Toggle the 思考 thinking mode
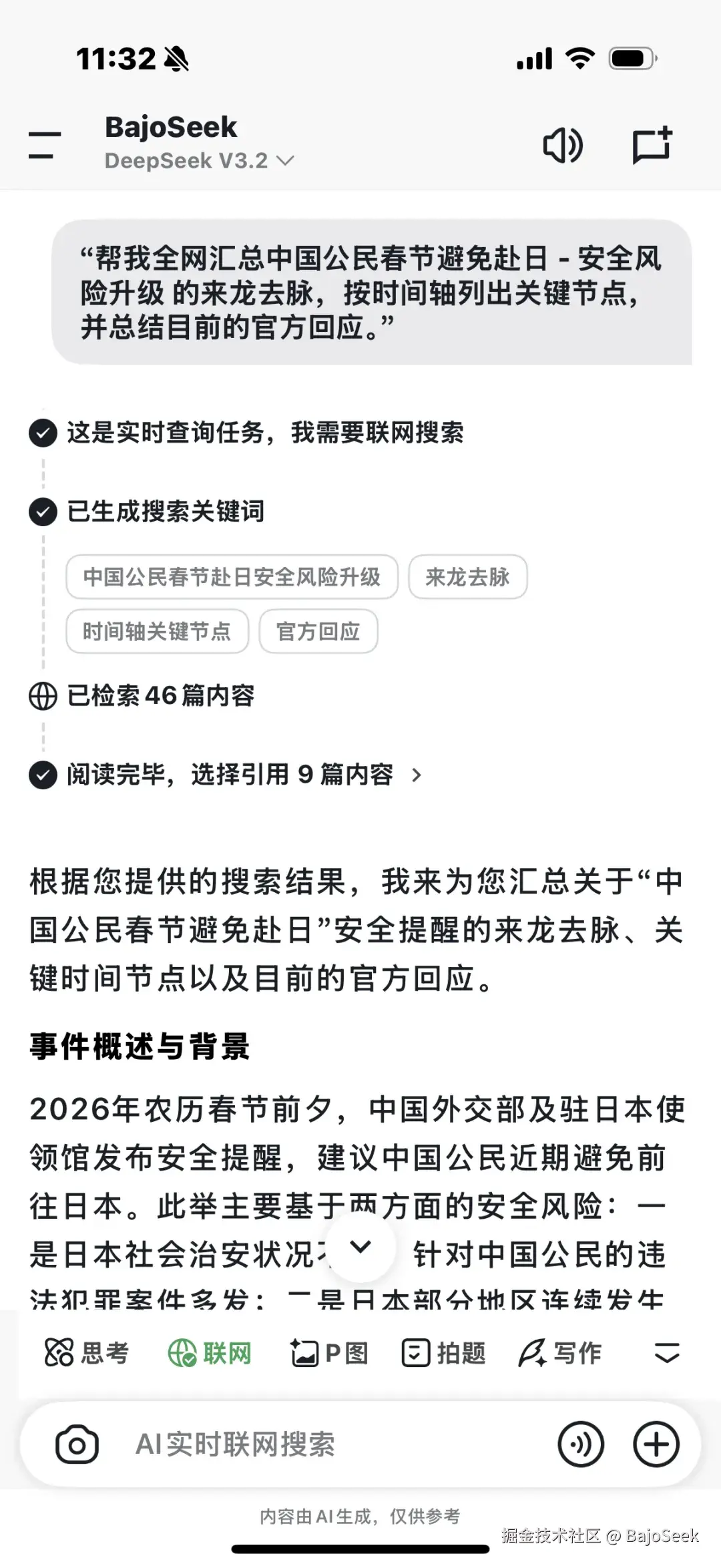The image size is (721, 1568). (87, 1353)
